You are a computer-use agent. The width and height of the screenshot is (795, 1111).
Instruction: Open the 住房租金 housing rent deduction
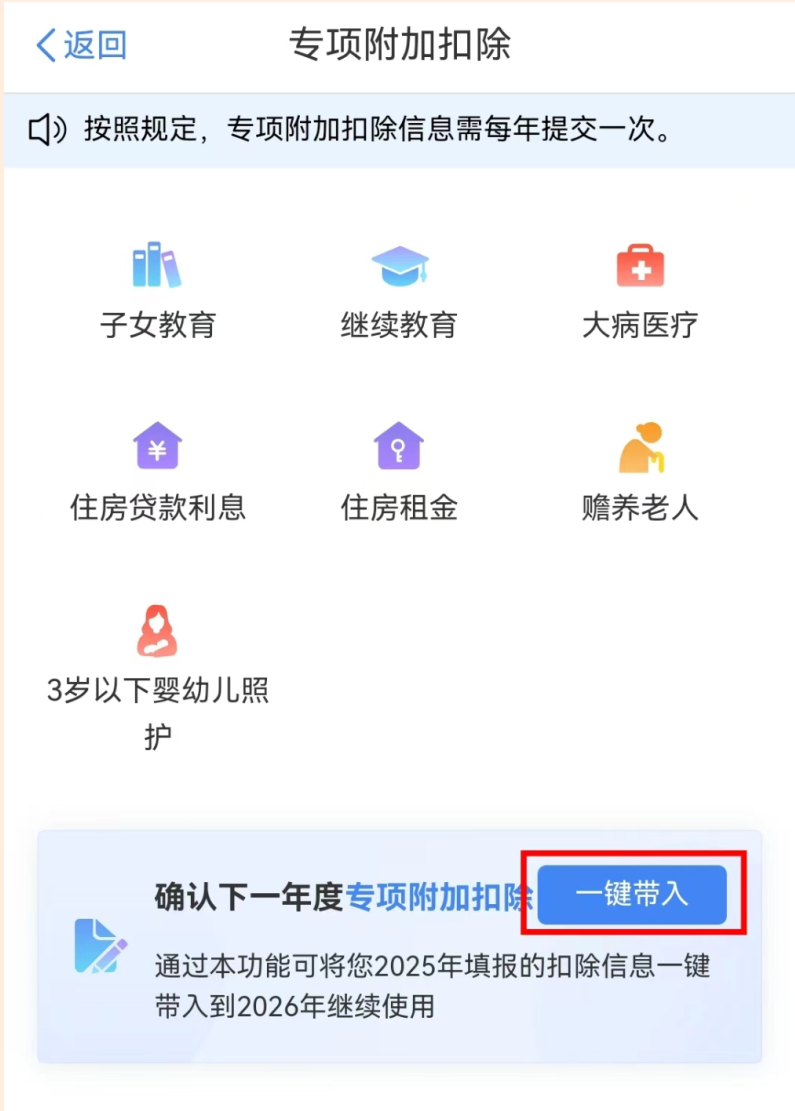click(x=399, y=447)
